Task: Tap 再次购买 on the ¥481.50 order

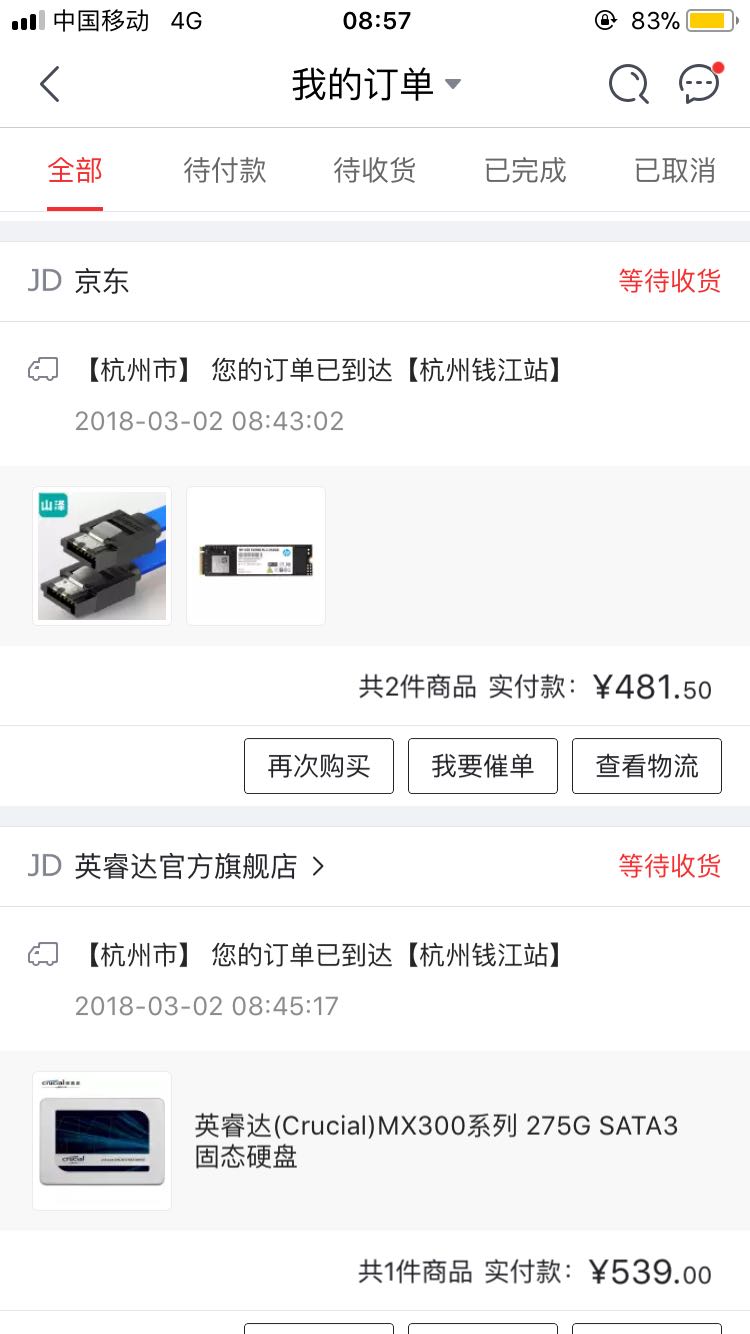Action: pos(319,766)
